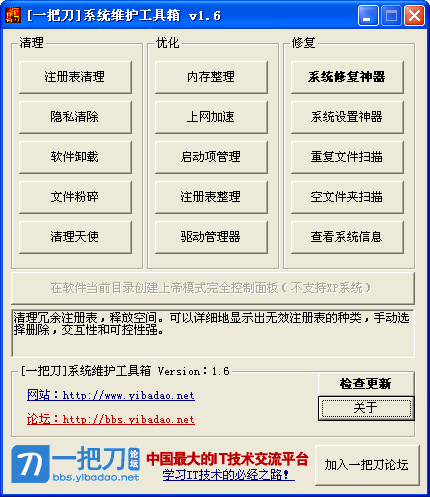Start 重复文件扫描 scan
Image resolution: width=430 pixels, height=497 pixels.
coord(347,157)
